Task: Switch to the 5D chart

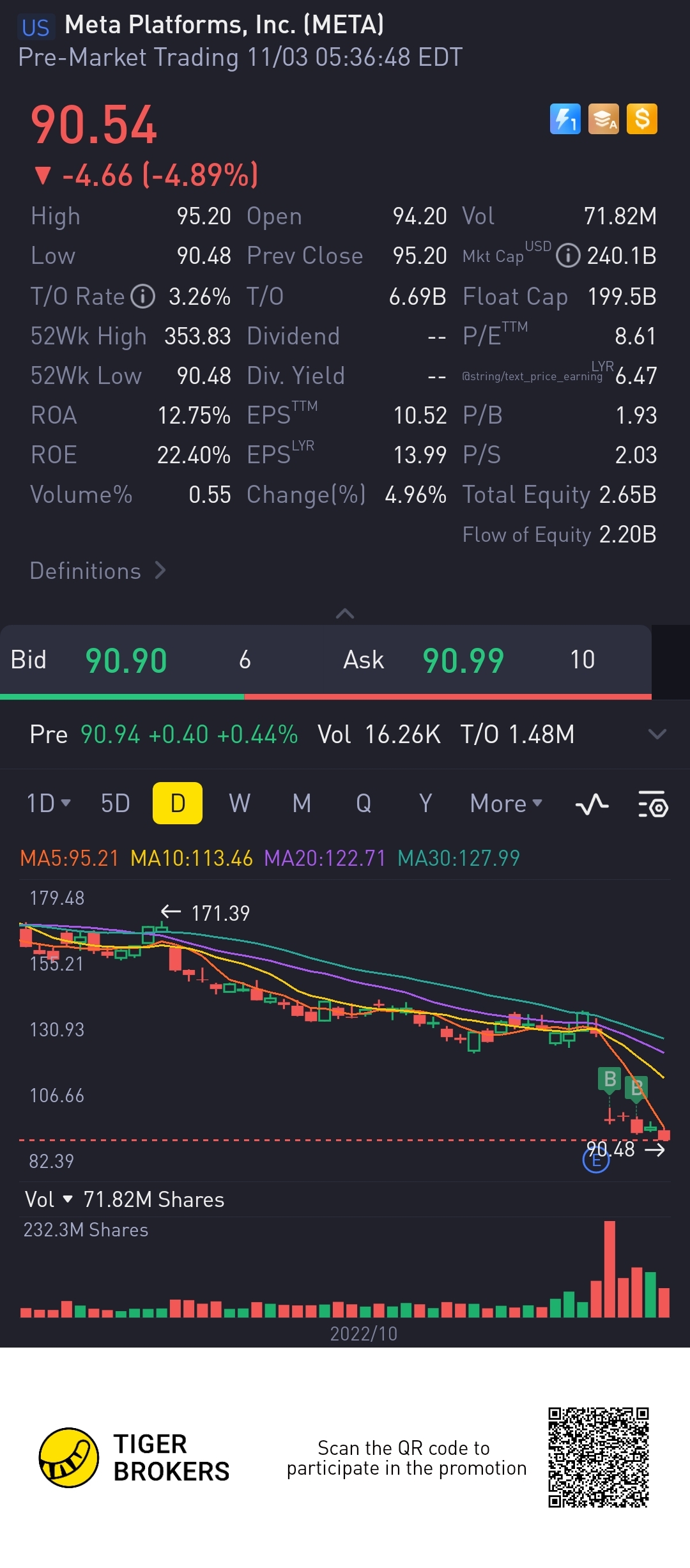Action: click(115, 803)
